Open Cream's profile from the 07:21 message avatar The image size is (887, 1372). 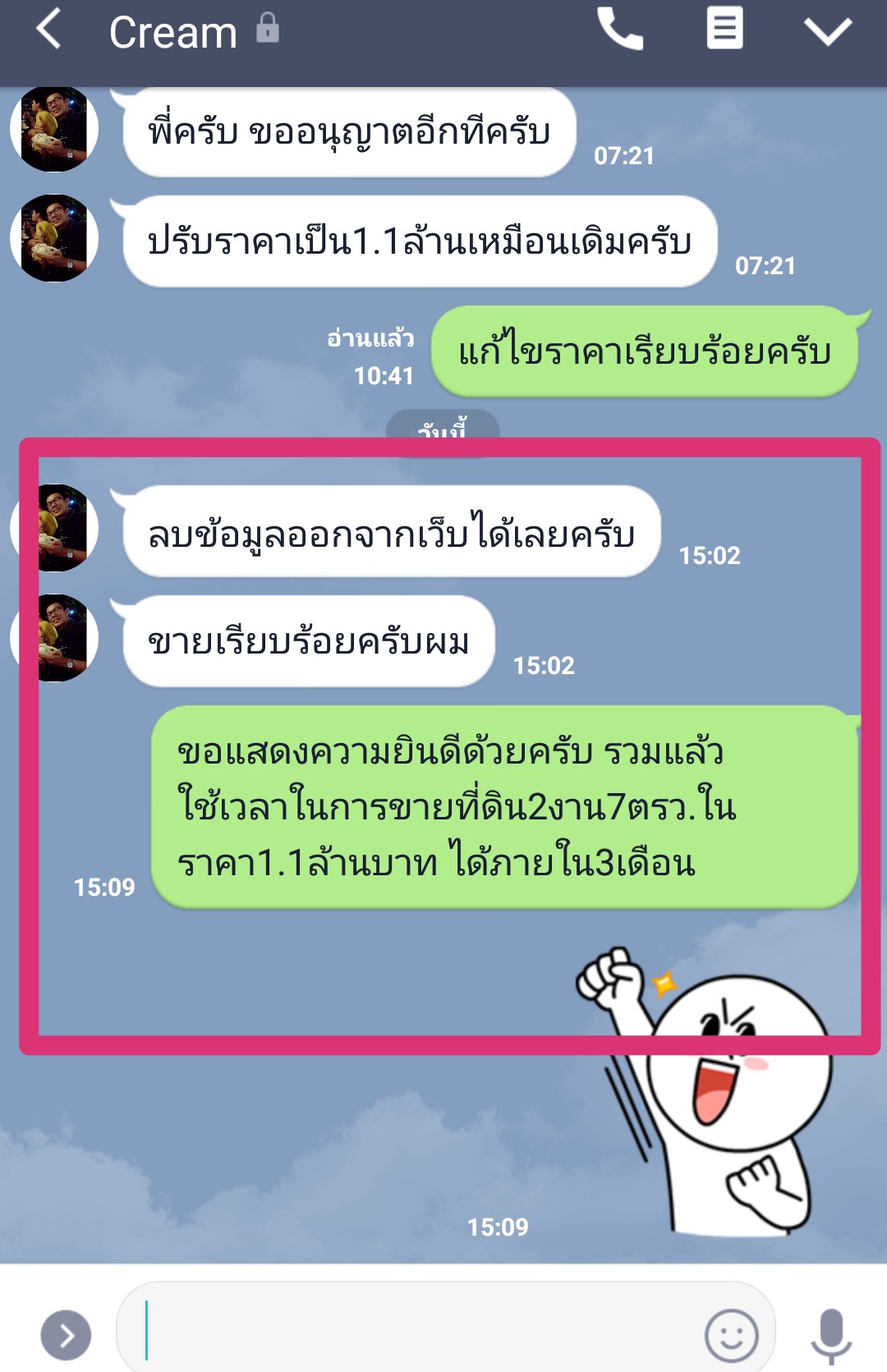coord(54,129)
